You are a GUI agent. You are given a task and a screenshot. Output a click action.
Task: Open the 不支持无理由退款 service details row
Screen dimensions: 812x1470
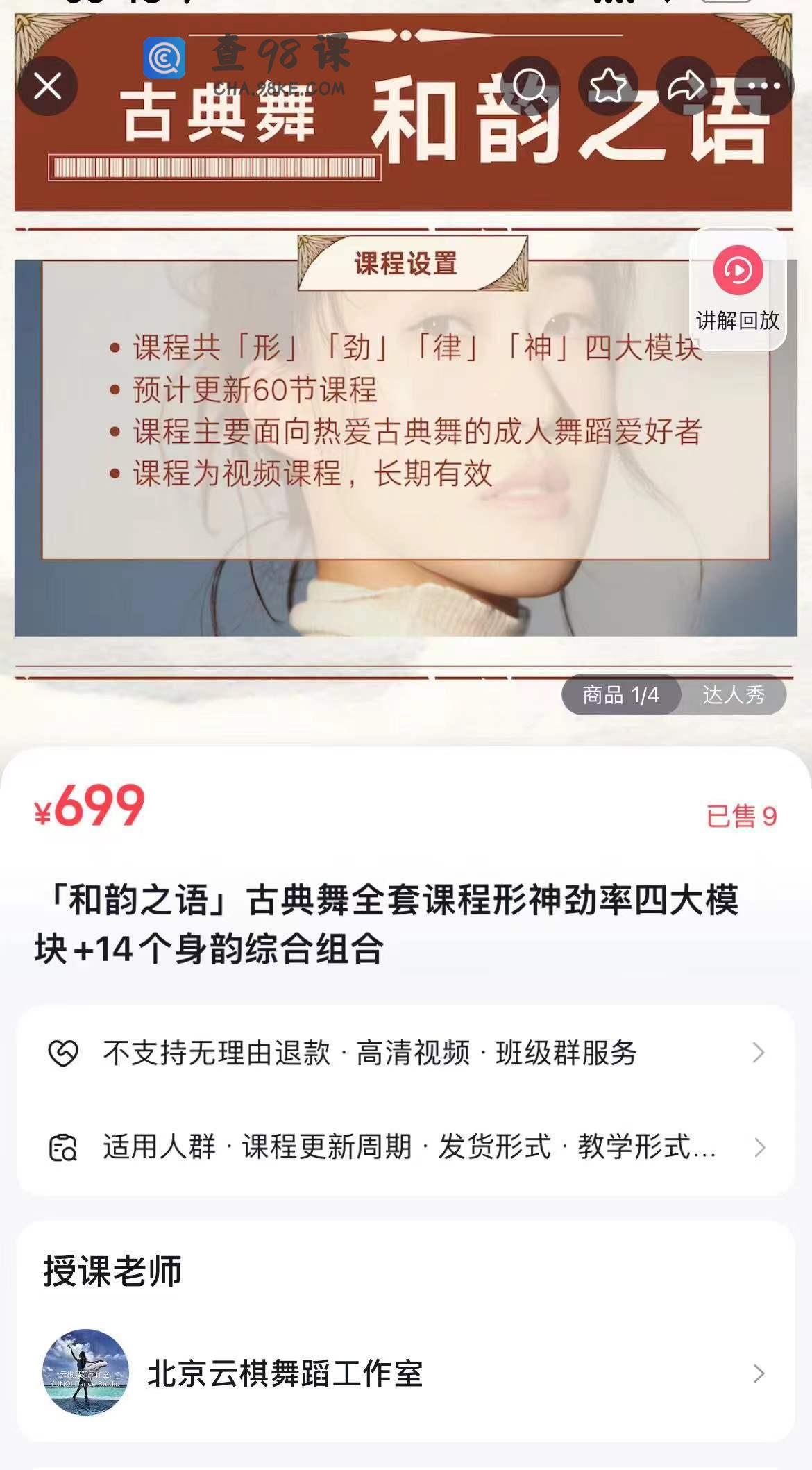point(406,1053)
